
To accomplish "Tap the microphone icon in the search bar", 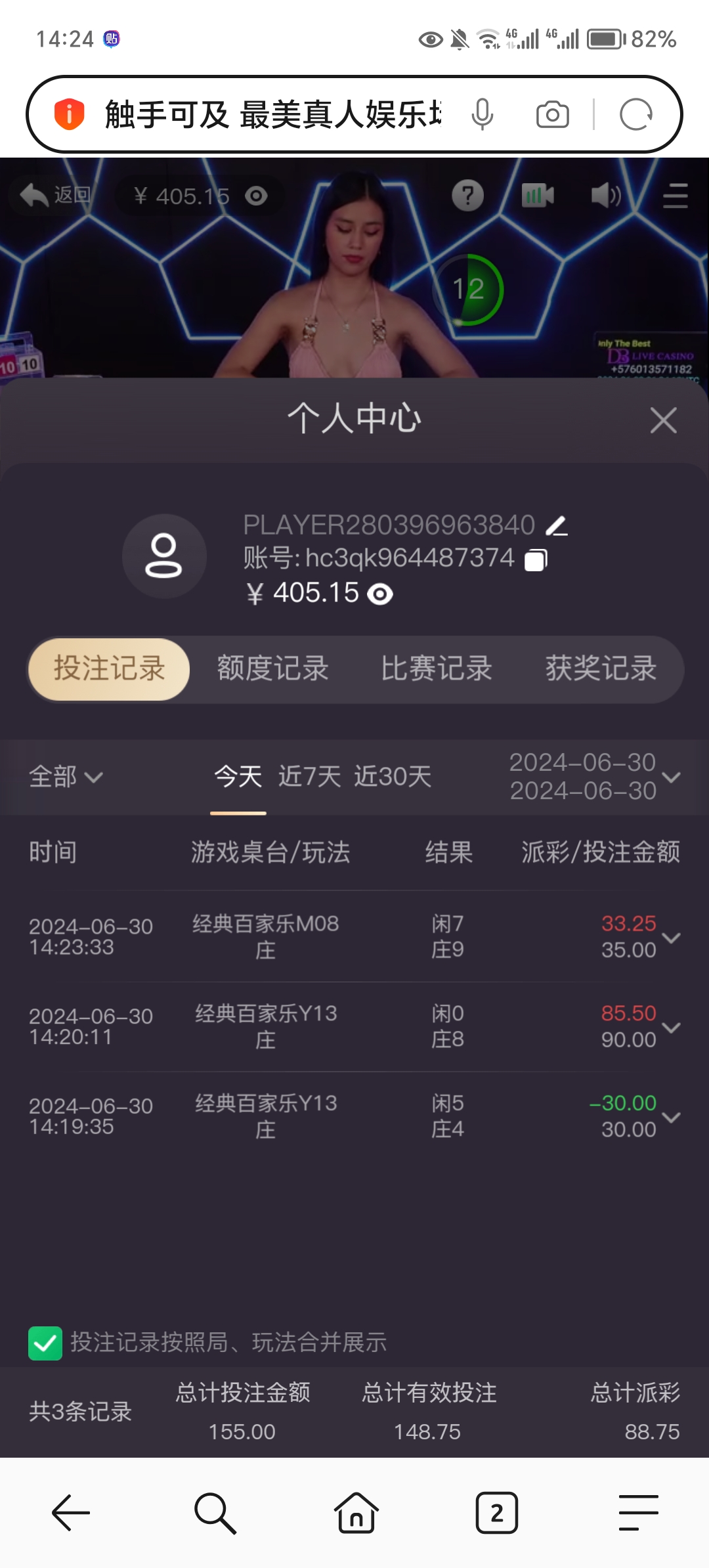I will coord(483,114).
